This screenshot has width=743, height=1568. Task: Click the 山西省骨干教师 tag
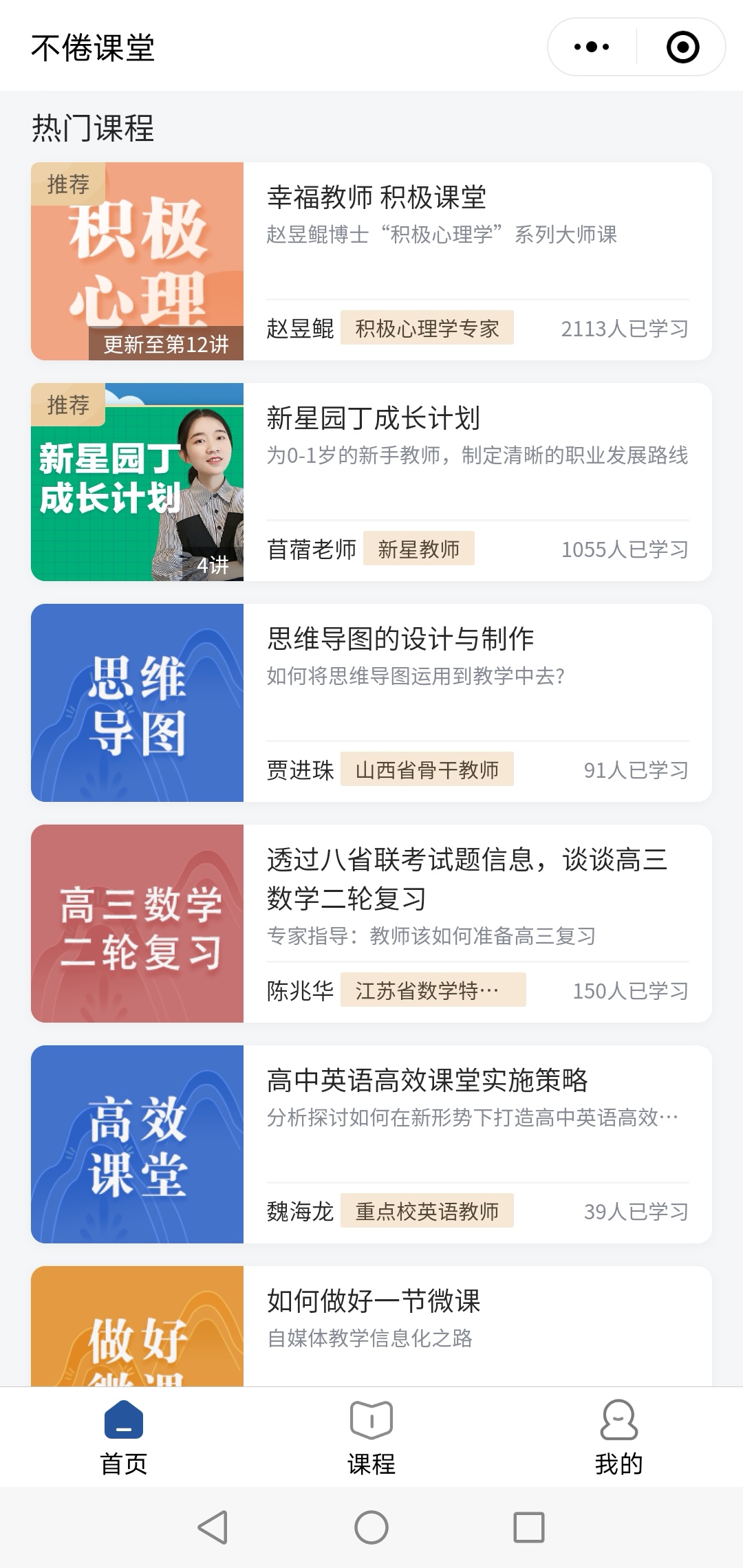[431, 770]
